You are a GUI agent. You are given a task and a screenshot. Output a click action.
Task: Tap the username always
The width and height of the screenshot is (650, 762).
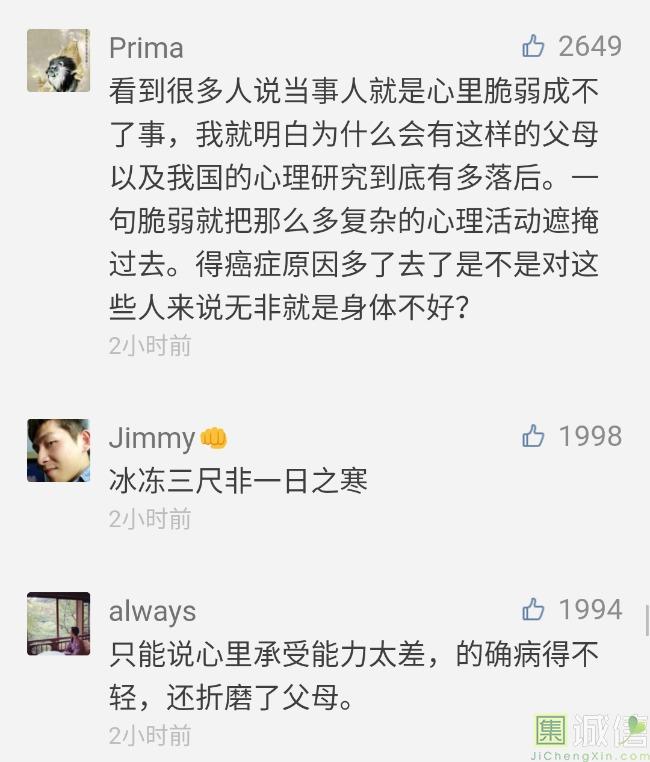[x=152, y=611]
